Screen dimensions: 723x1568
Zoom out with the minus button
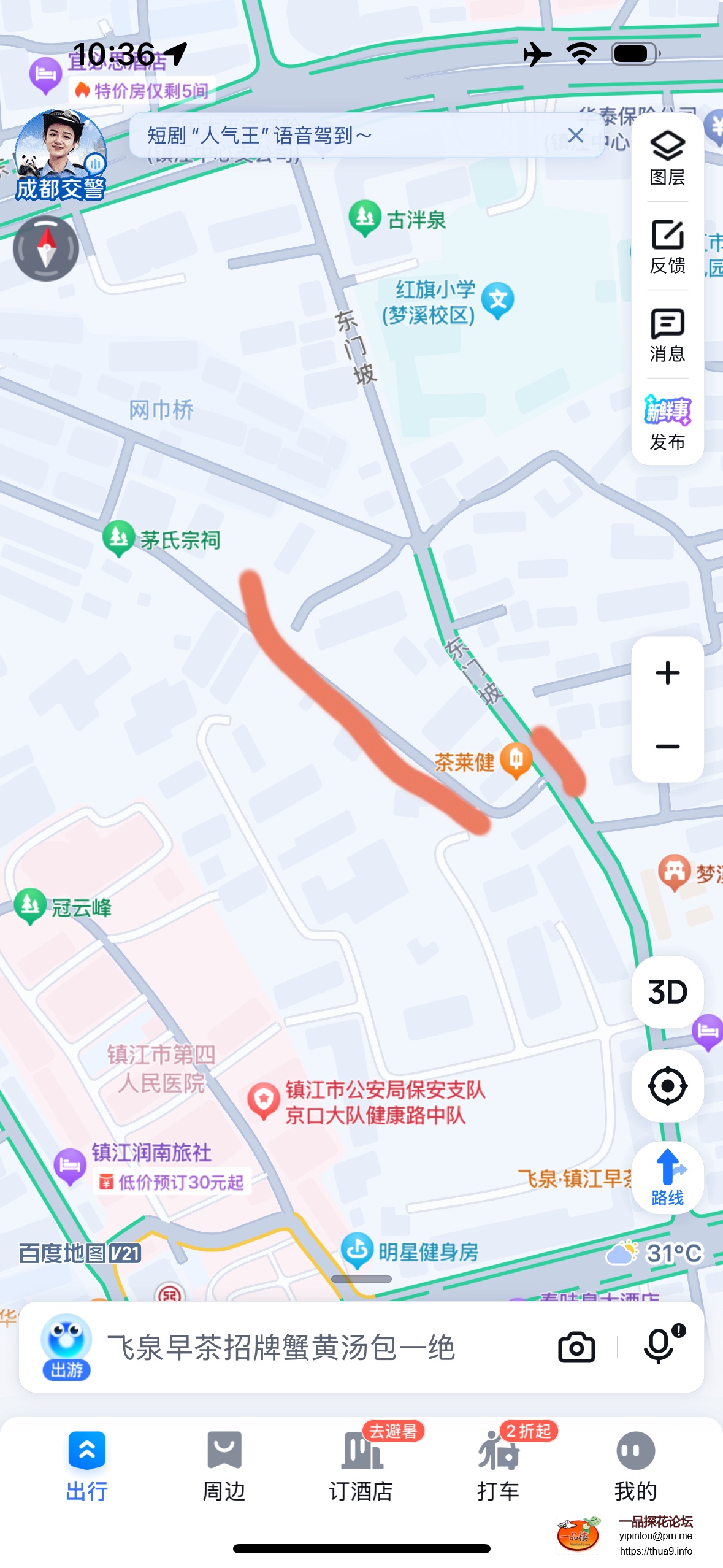pos(667,746)
